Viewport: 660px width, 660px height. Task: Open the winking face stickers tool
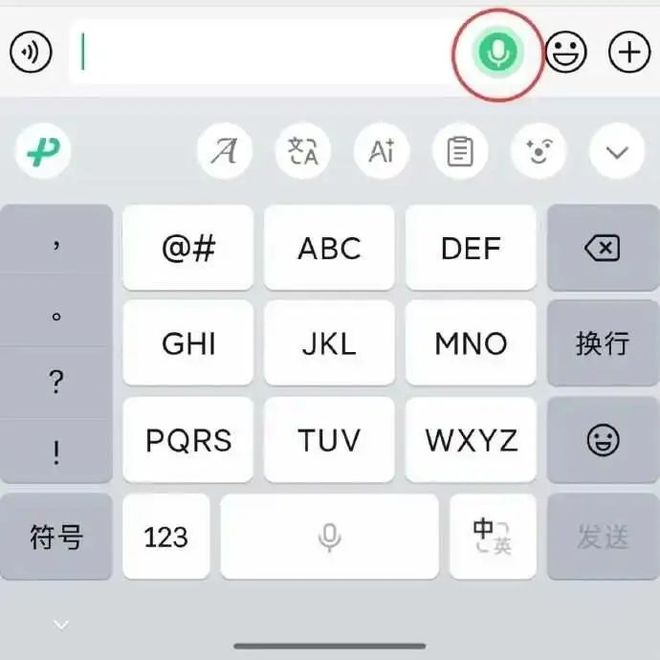pyautogui.click(x=538, y=152)
